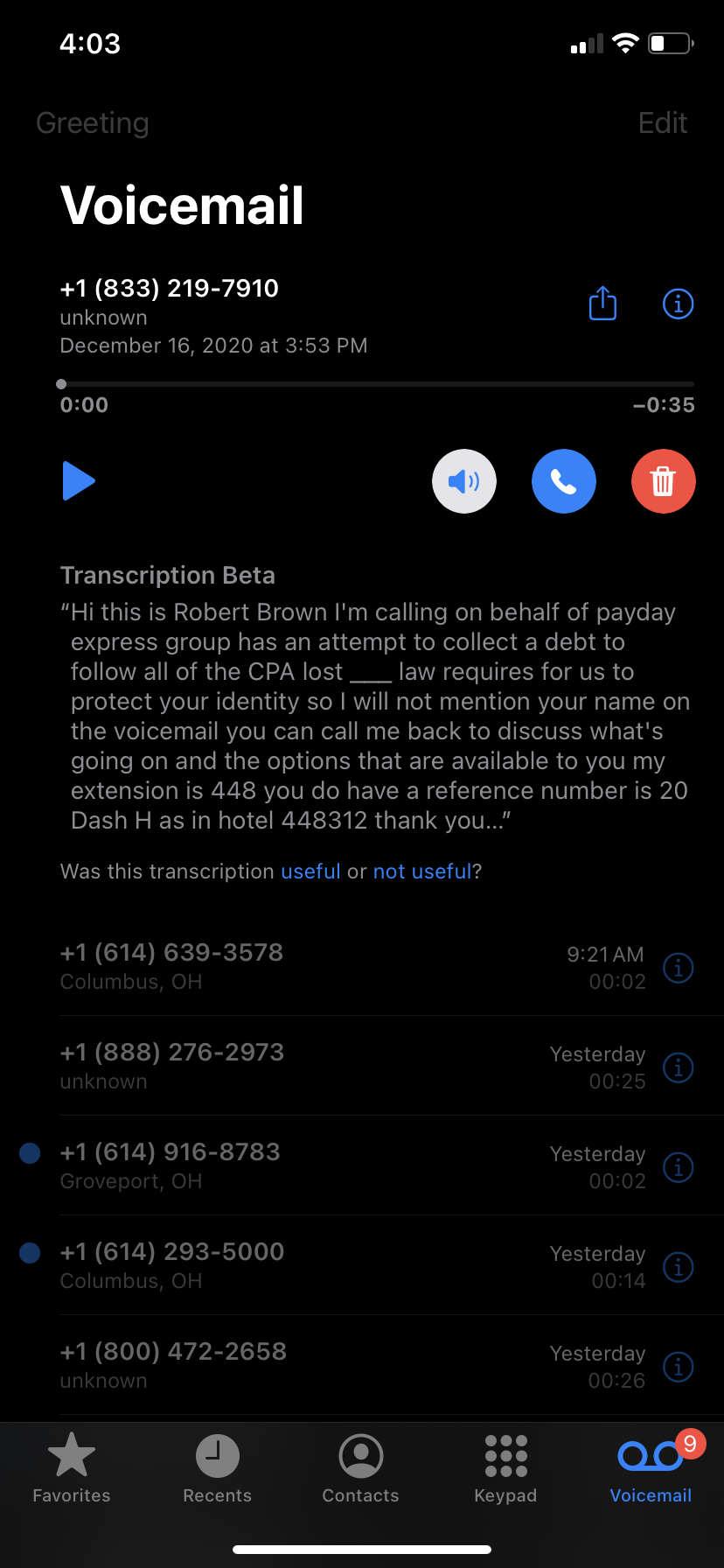Image resolution: width=724 pixels, height=1568 pixels.
Task: Open info for +1 (833) 219-7910
Action: click(679, 304)
